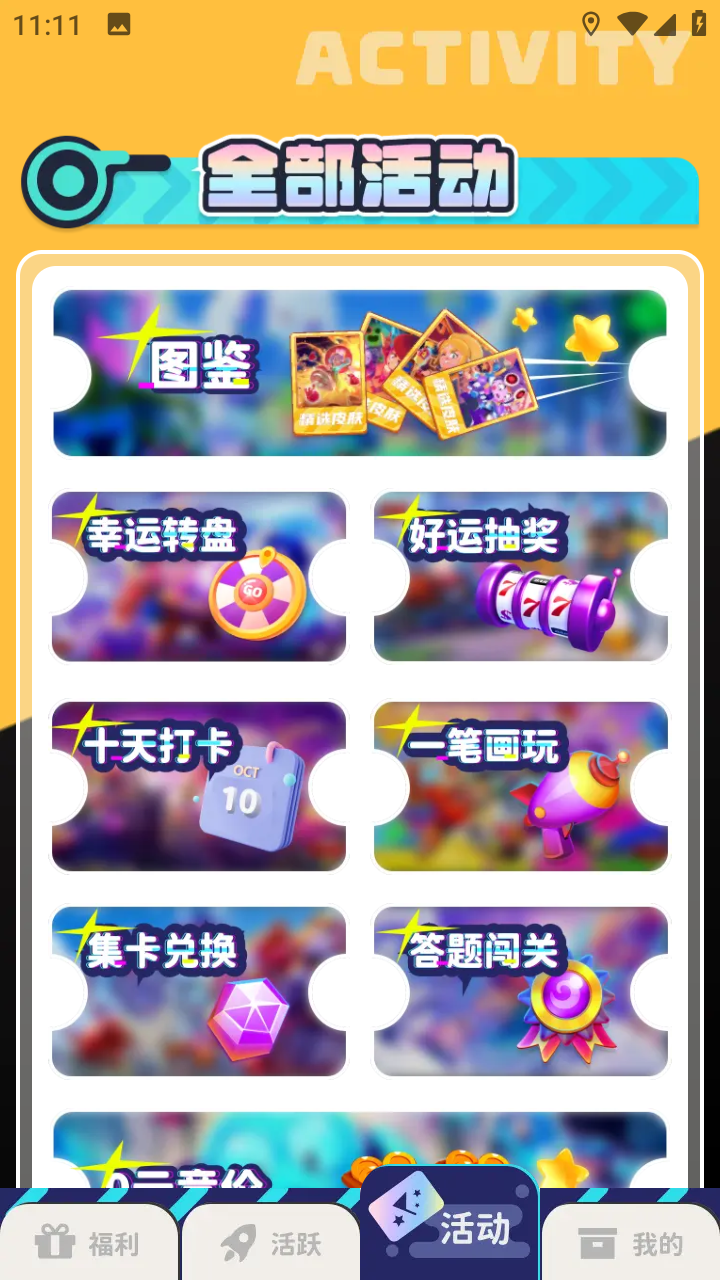Open the 一笔画玩 game card
The image size is (720, 1280).
pyautogui.click(x=521, y=786)
